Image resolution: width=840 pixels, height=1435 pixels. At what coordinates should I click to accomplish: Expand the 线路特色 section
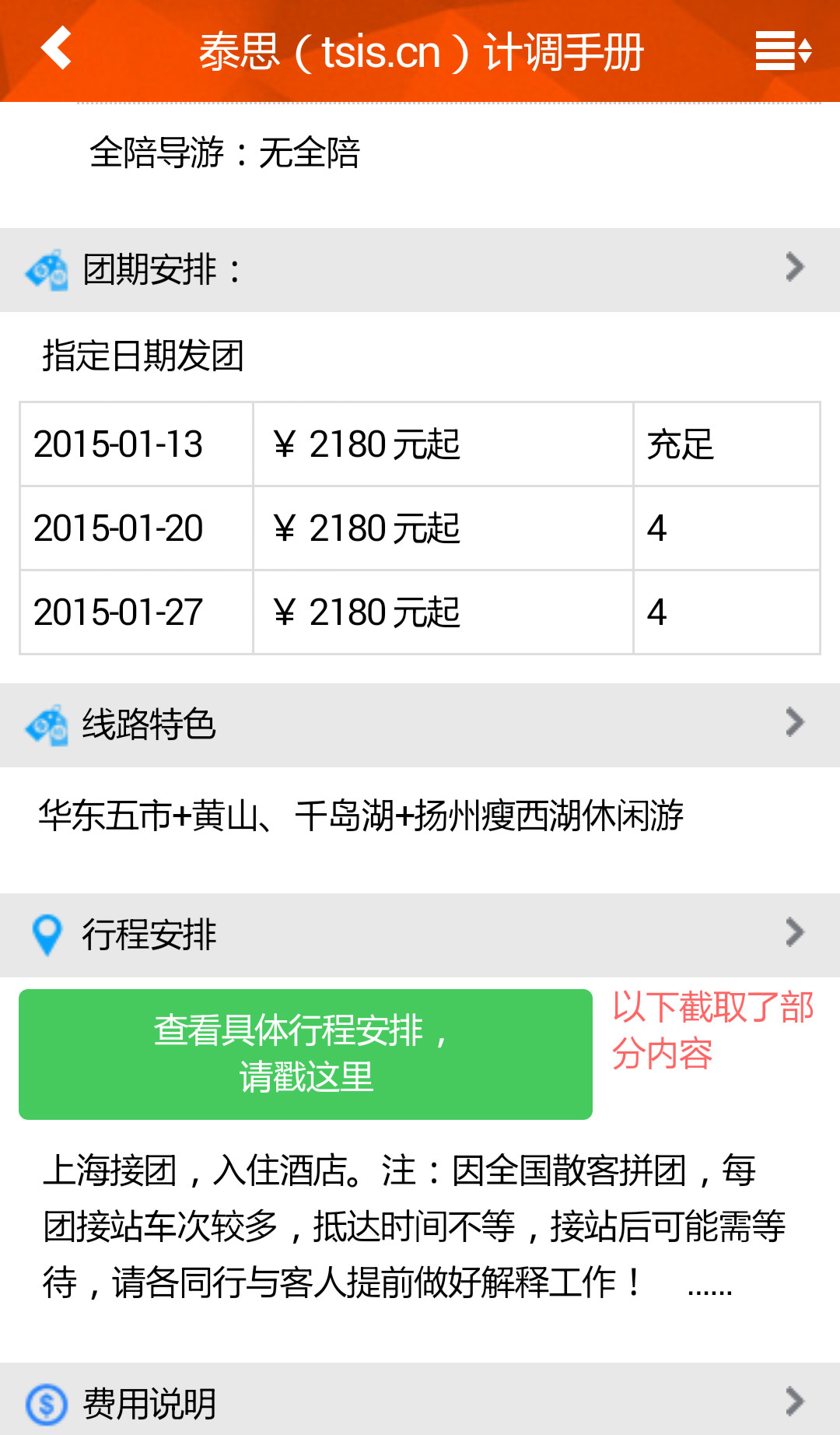tap(794, 723)
